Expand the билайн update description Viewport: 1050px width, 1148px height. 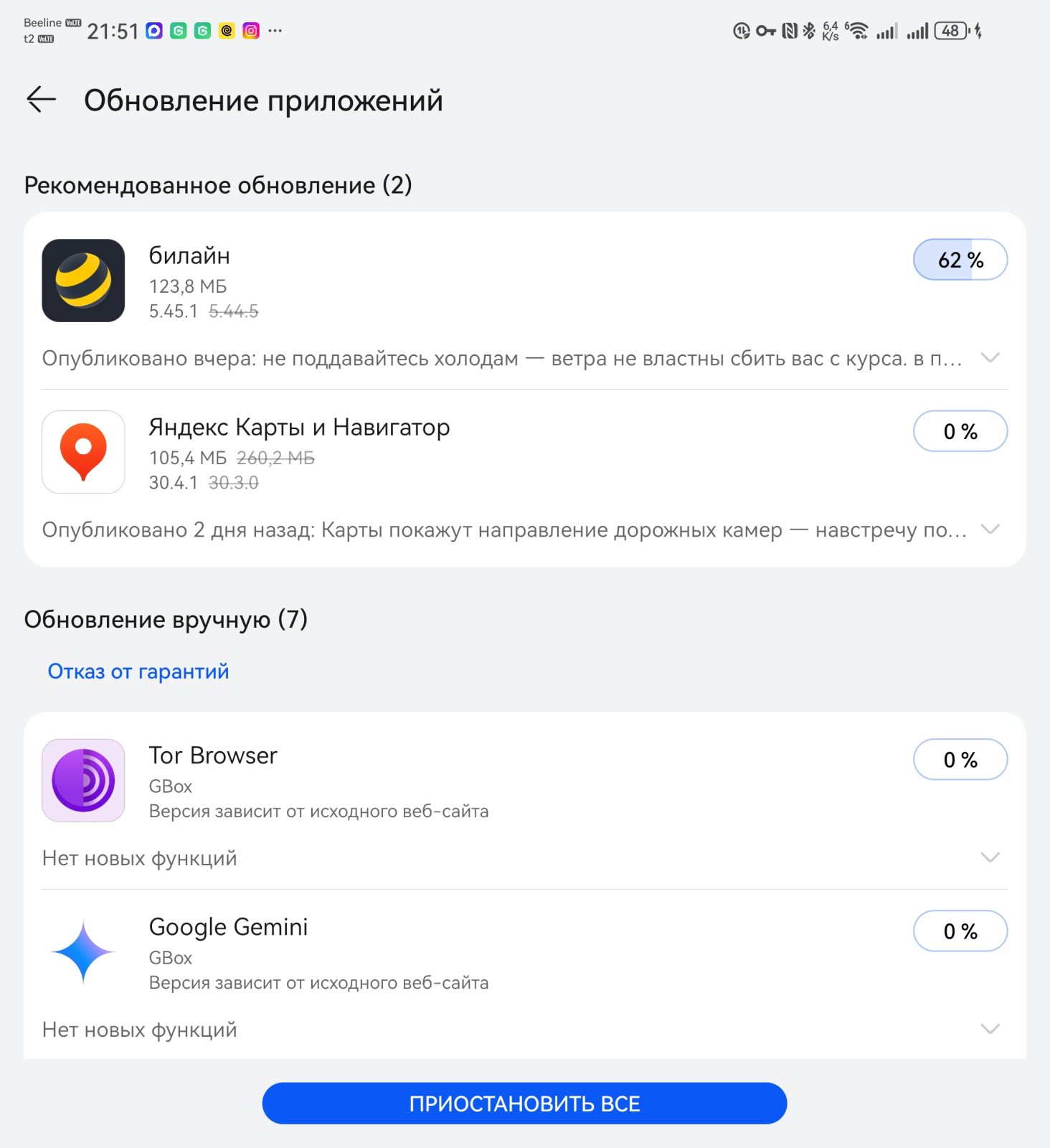tap(990, 357)
